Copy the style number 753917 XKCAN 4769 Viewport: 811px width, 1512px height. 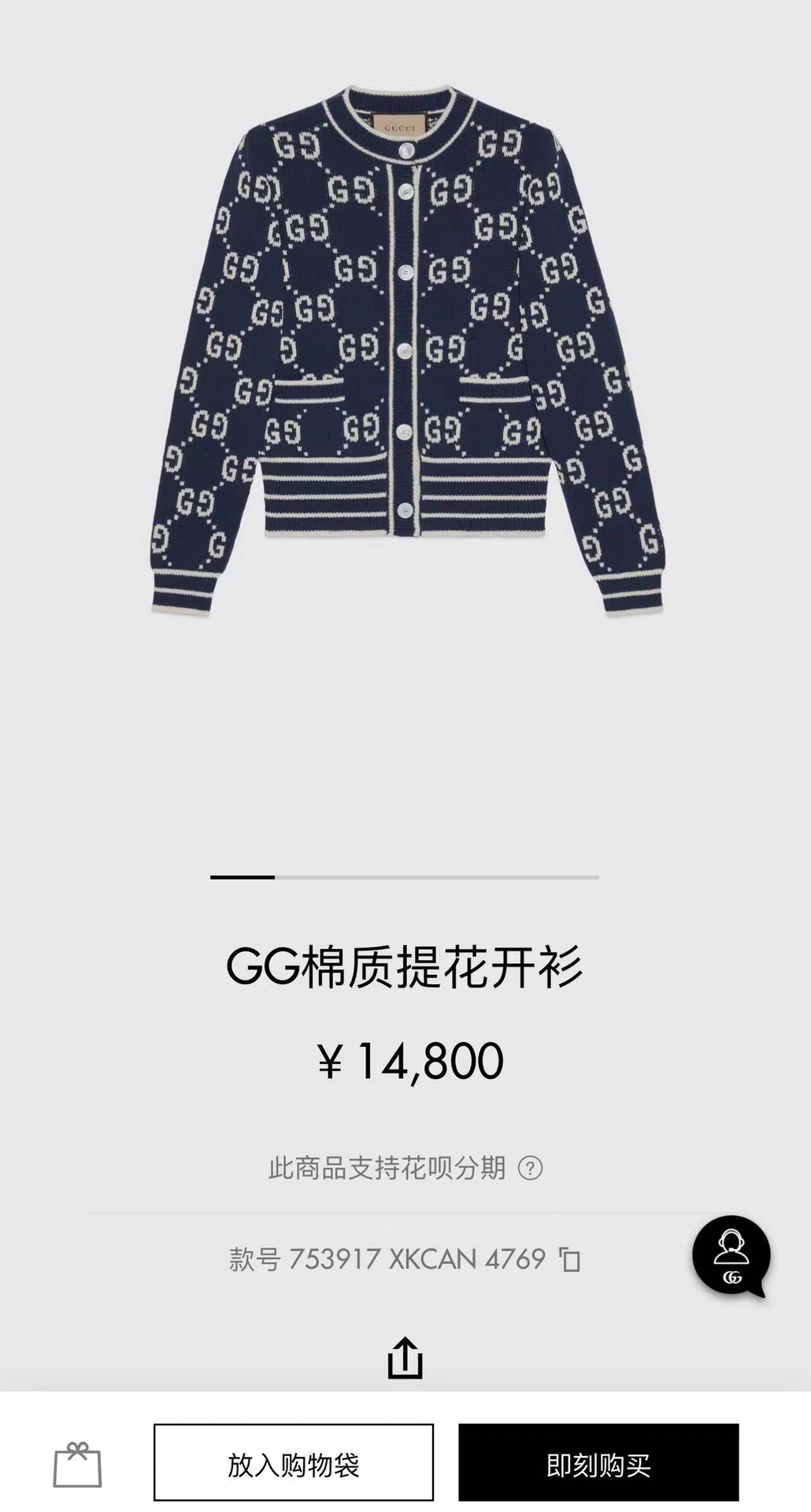point(570,1259)
